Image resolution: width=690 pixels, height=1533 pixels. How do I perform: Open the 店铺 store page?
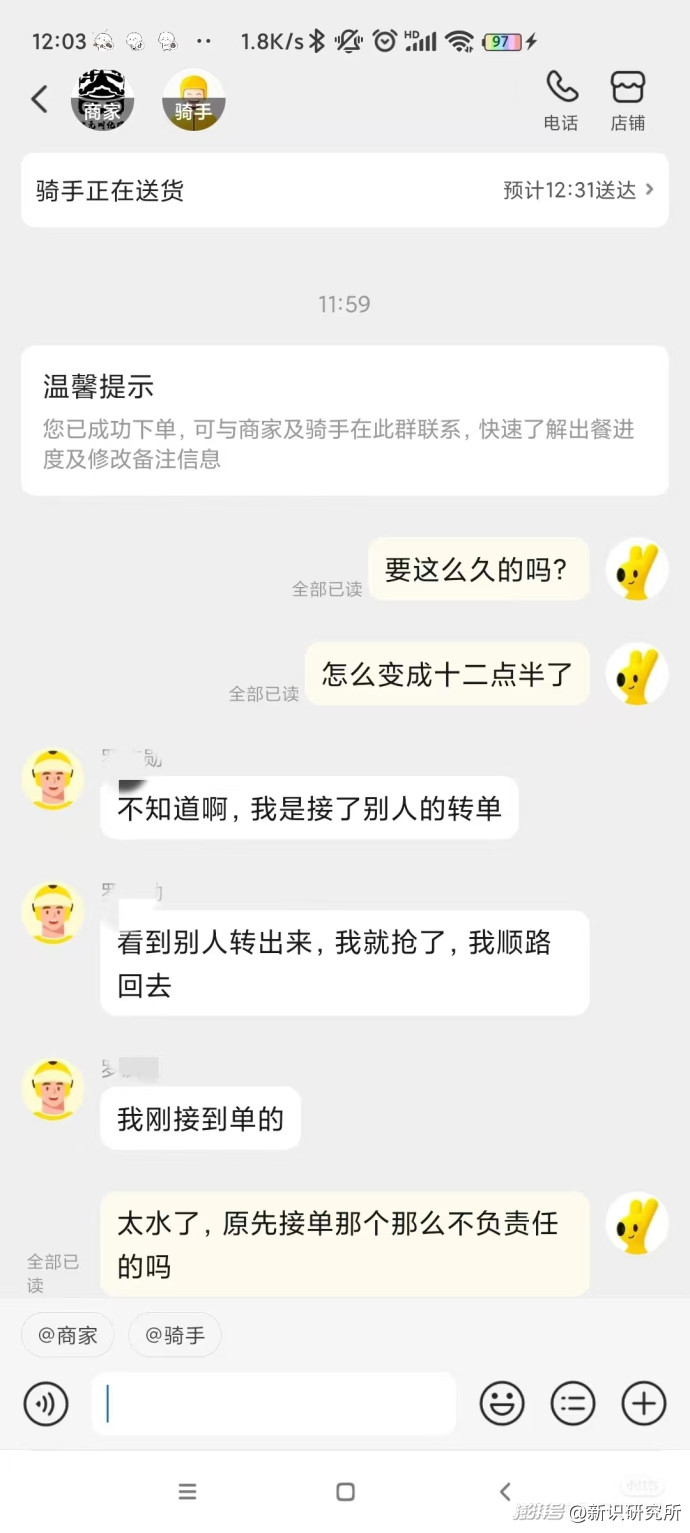[x=628, y=99]
